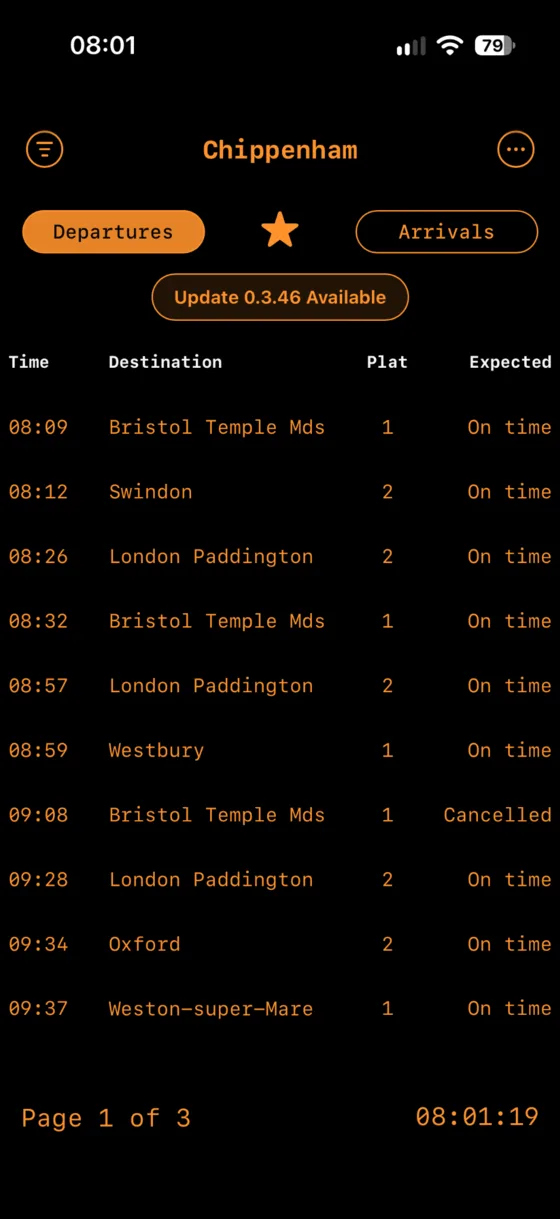Switch to the Arrivals tab
The width and height of the screenshot is (560, 1219).
pos(446,232)
